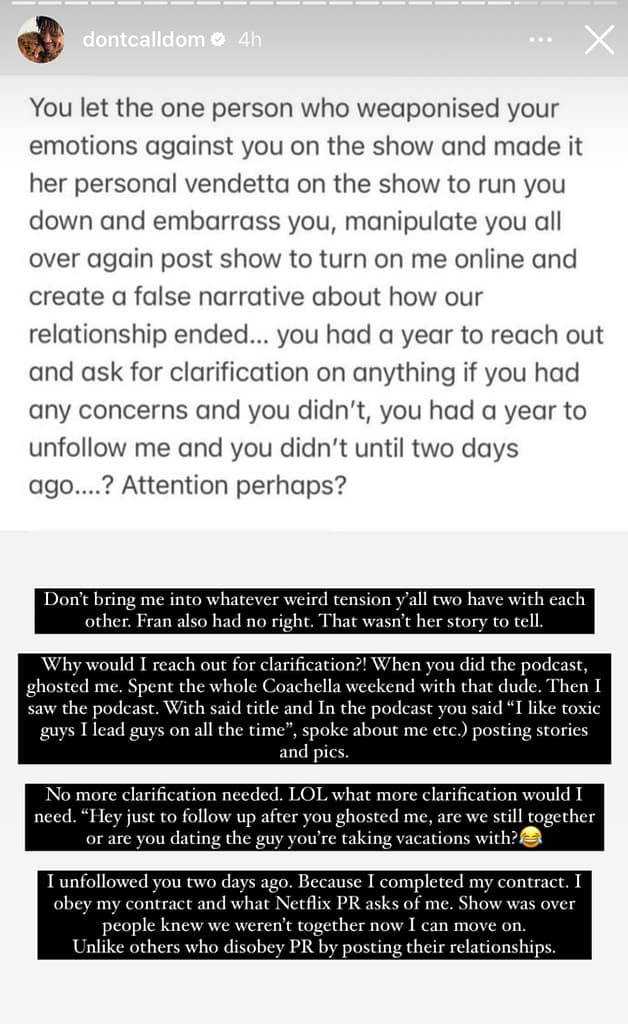The height and width of the screenshot is (1024, 628).
Task: Close the story viewer
Action: click(x=599, y=40)
